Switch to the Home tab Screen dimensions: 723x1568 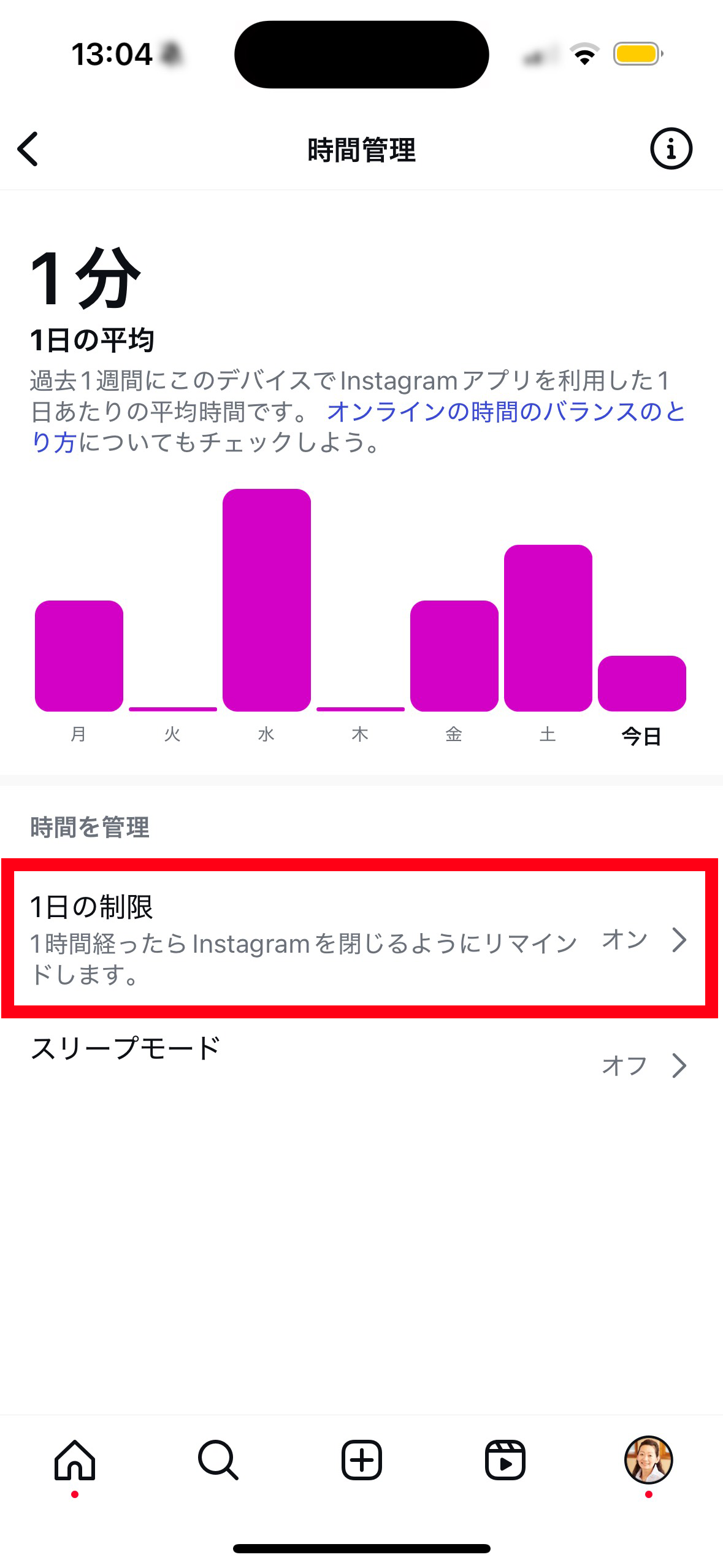(75, 1460)
